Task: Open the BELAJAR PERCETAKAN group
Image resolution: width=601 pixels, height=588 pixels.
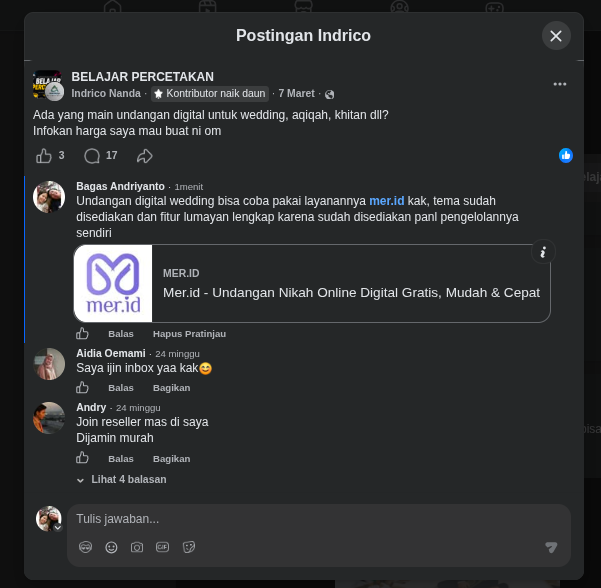Action: [x=142, y=77]
